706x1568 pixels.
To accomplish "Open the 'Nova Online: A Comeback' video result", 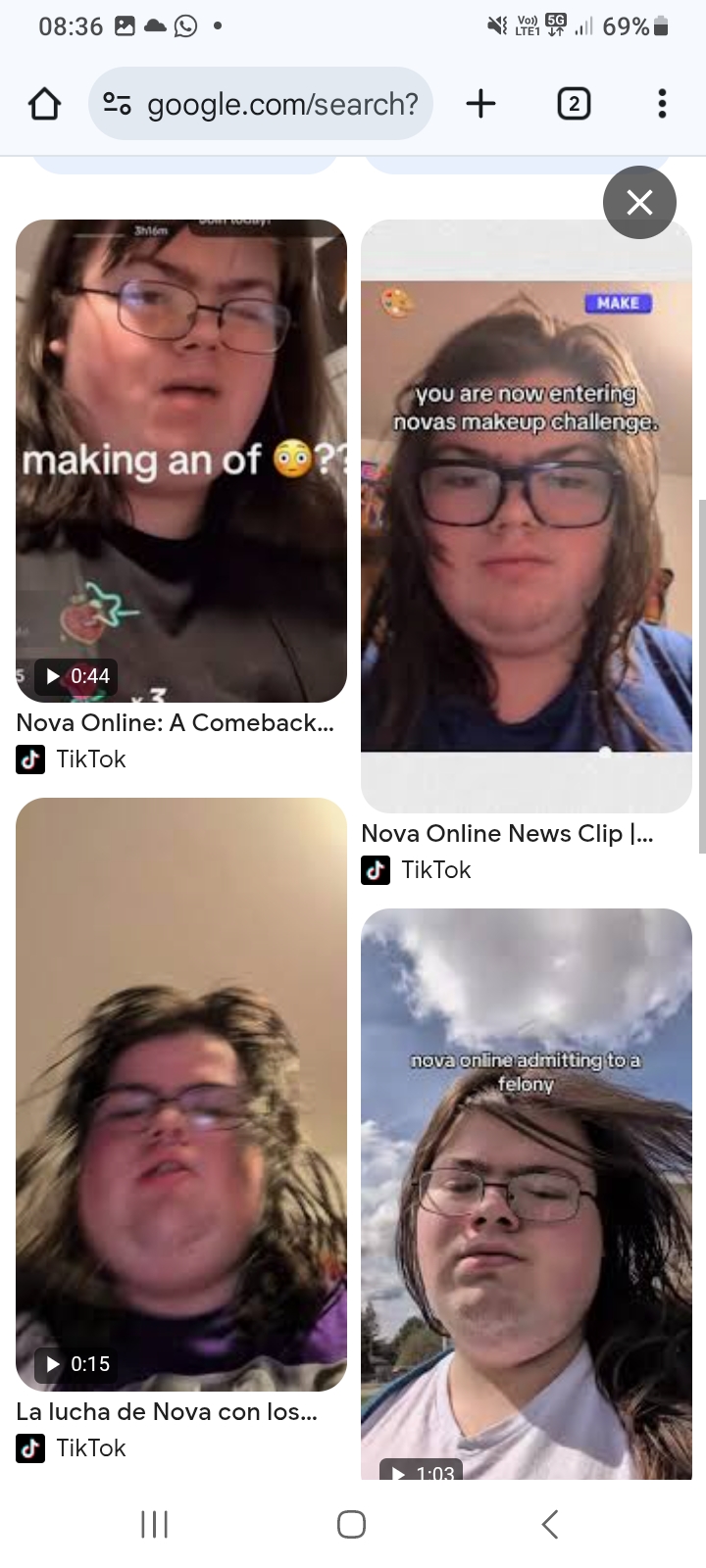I will point(181,461).
